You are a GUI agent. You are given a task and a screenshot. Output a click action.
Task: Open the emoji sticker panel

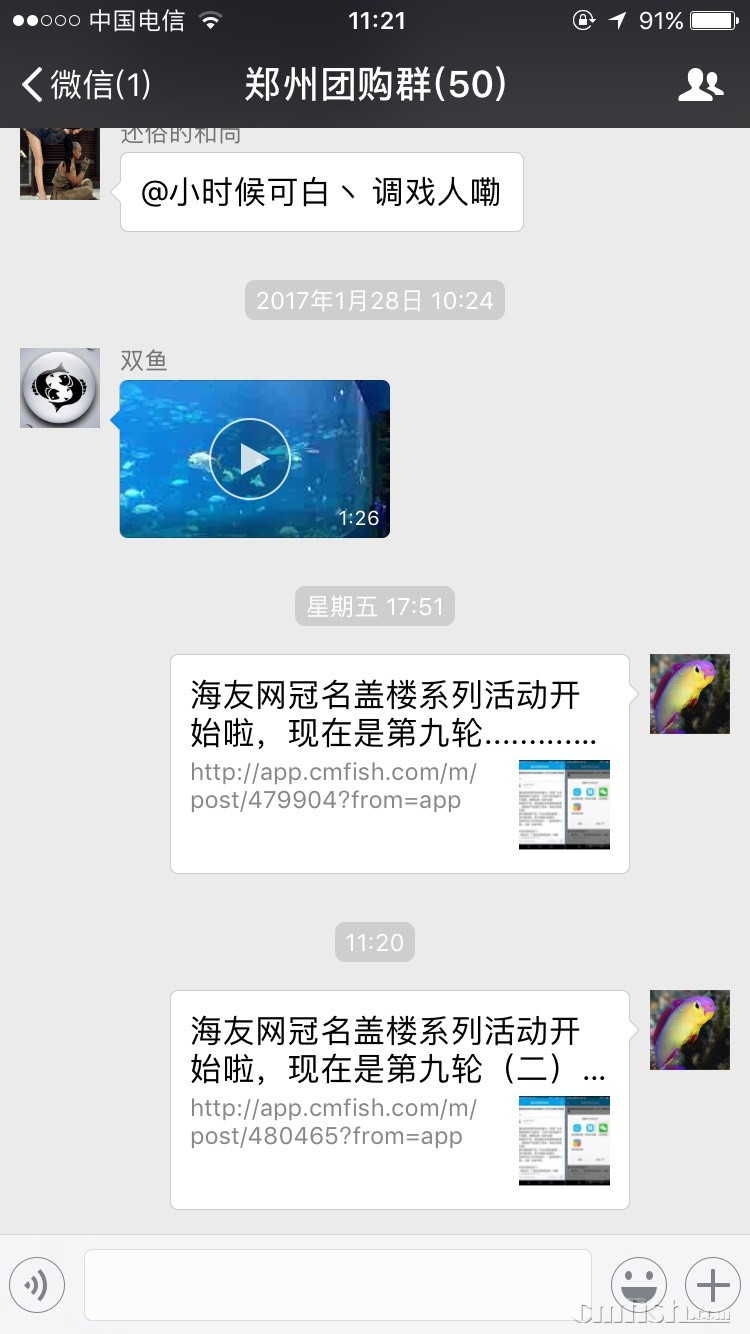click(x=638, y=1284)
